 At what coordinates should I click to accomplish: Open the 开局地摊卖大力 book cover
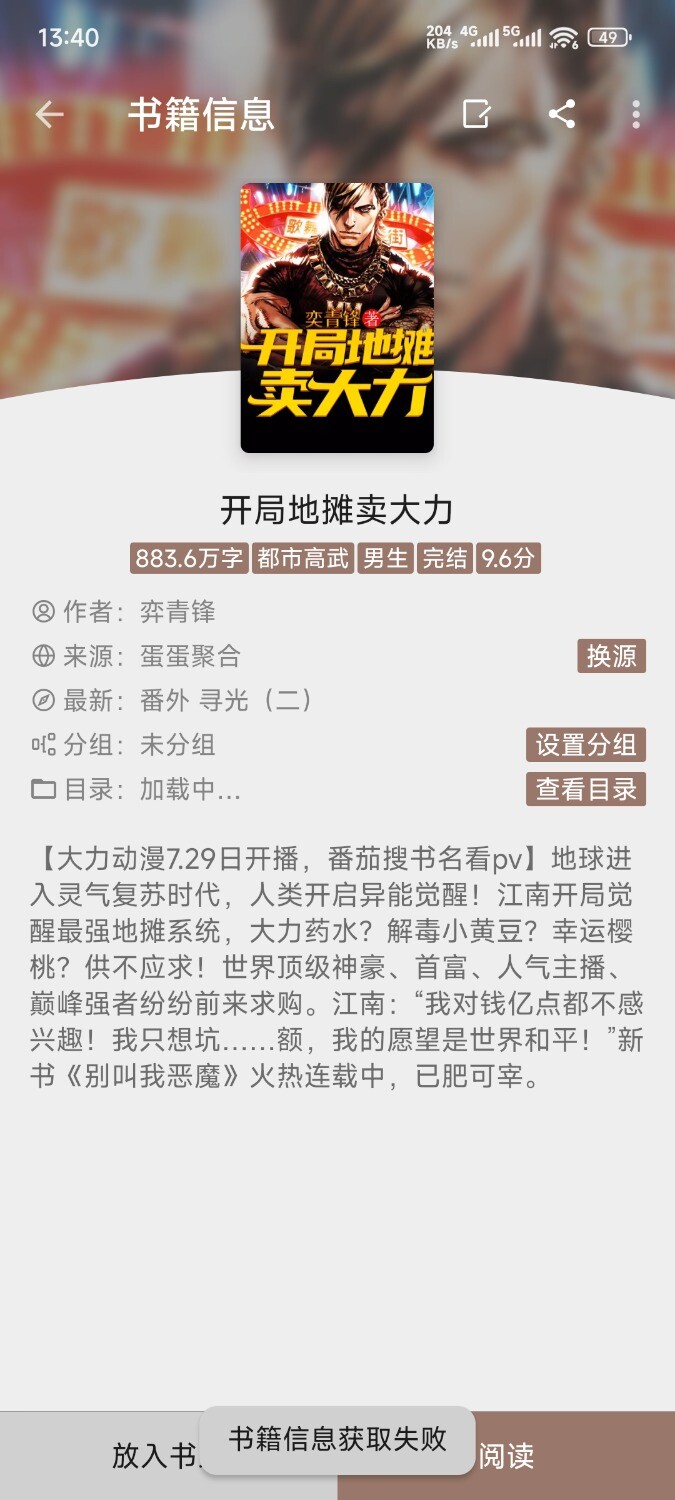point(337,318)
